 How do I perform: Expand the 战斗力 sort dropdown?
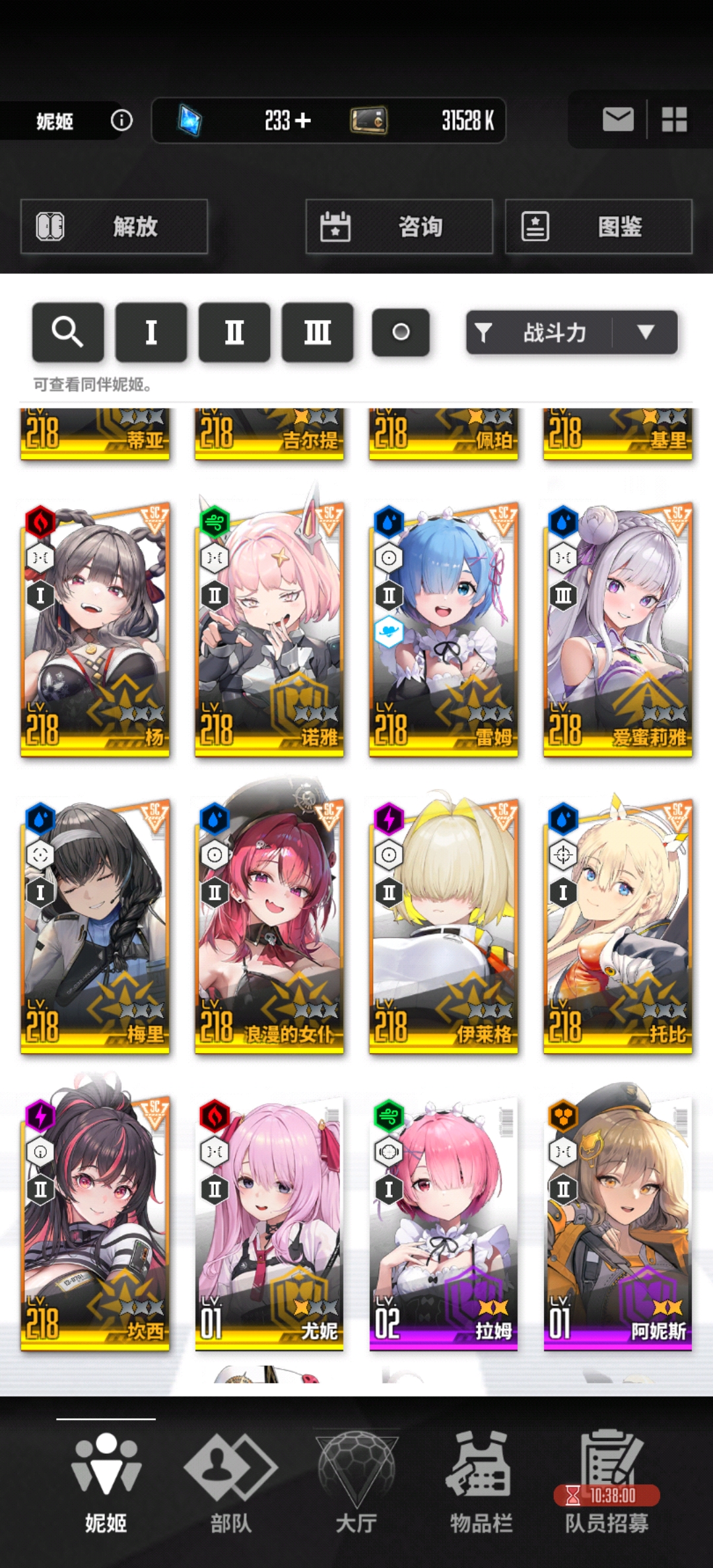tap(645, 333)
